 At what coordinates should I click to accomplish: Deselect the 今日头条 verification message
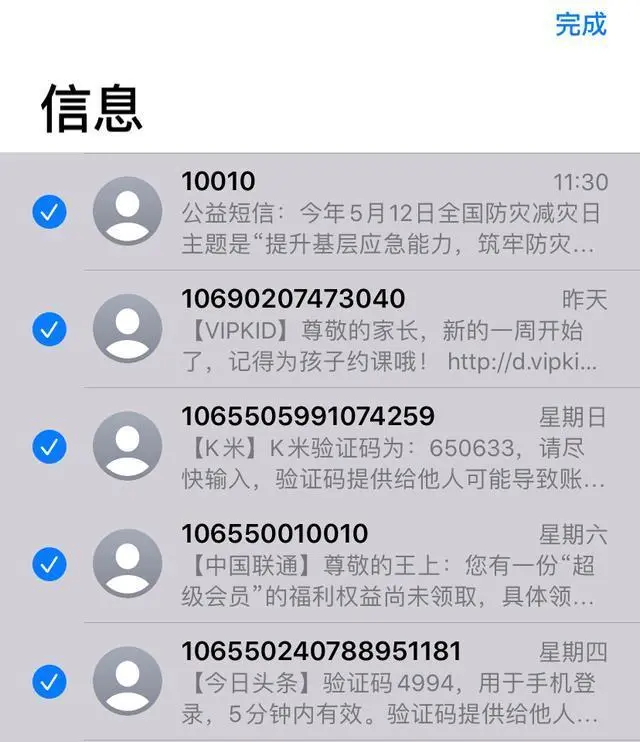coord(49,682)
